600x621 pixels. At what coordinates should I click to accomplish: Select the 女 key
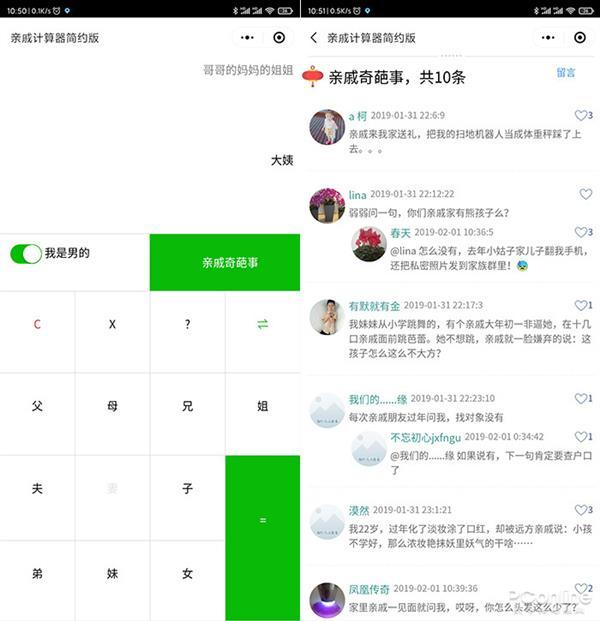[x=187, y=573]
